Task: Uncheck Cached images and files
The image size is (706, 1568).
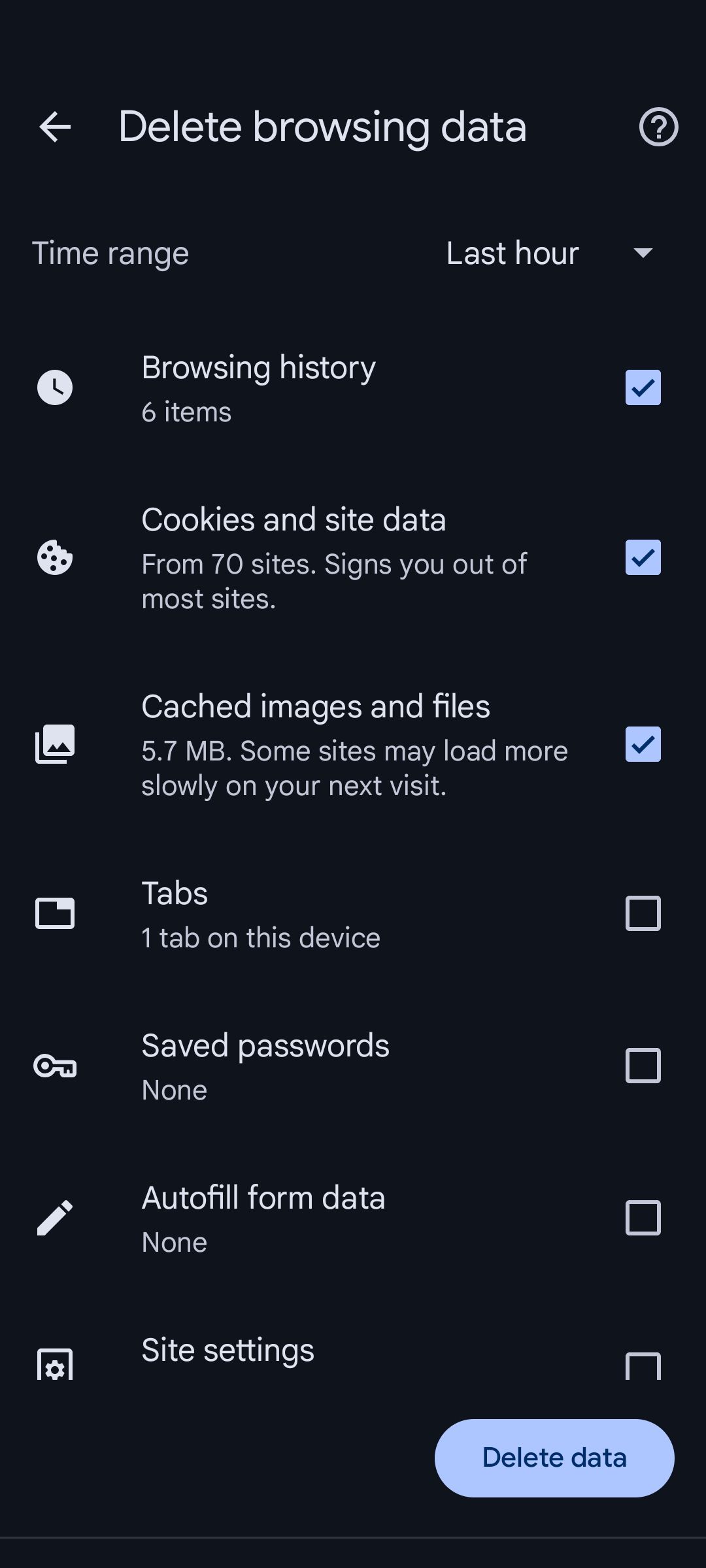Action: [642, 745]
